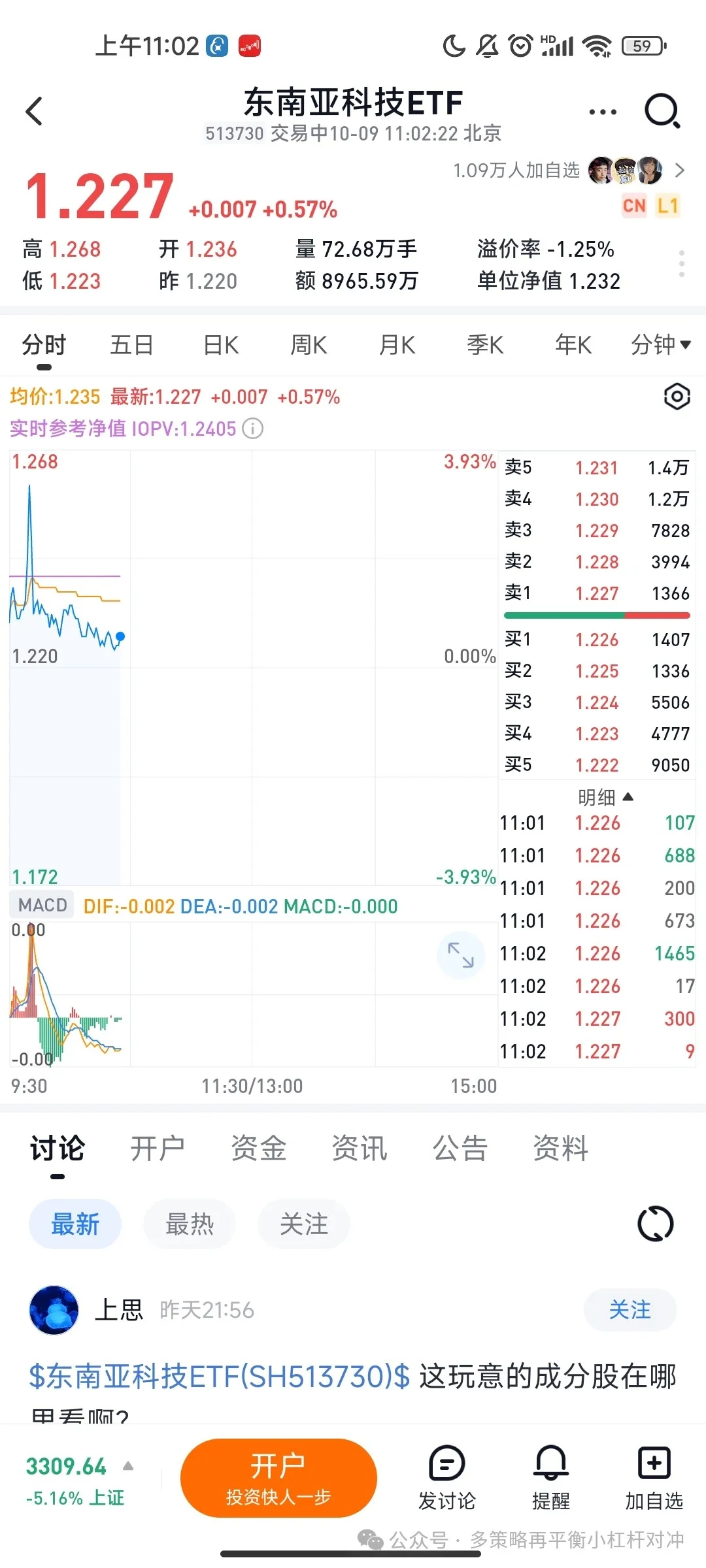Refresh the discussion list
The width and height of the screenshot is (706, 1568).
[x=655, y=1224]
